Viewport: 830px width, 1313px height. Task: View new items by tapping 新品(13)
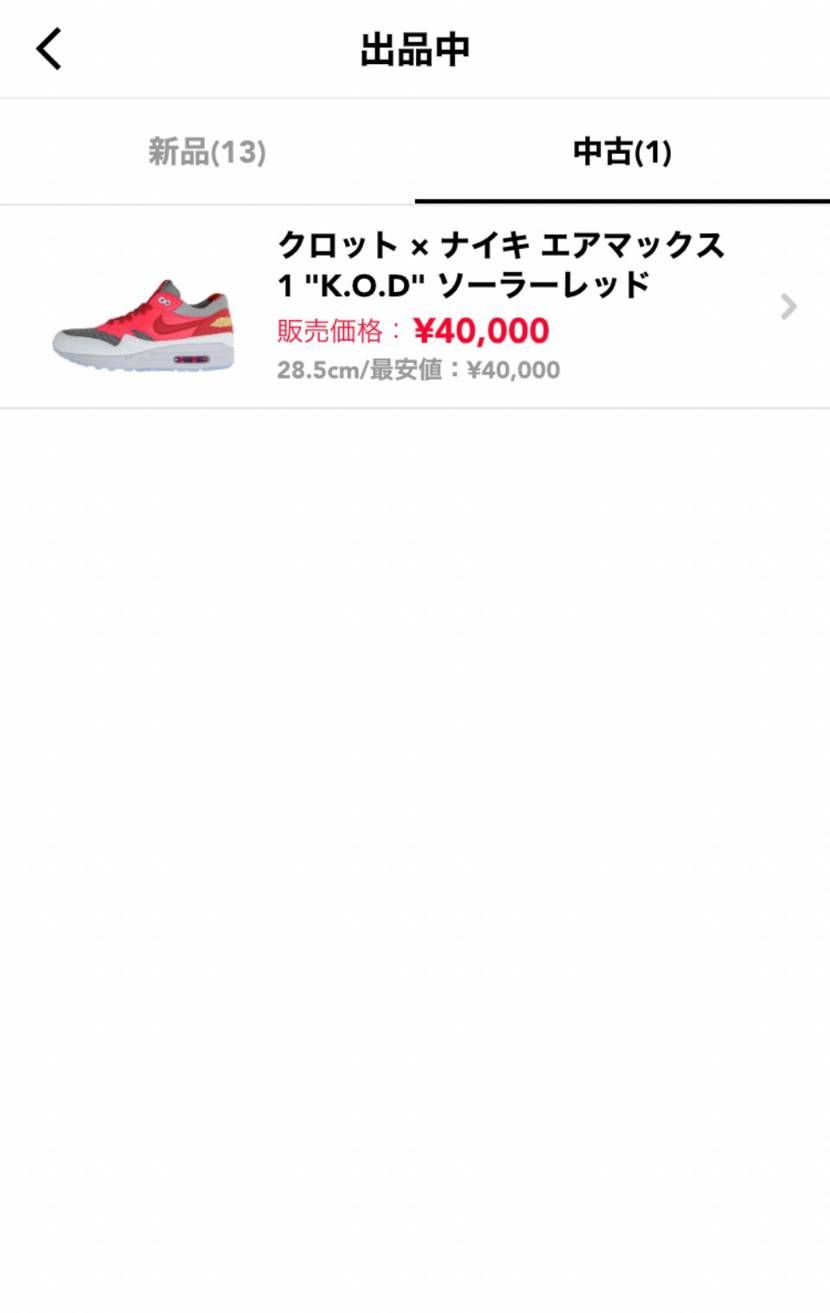click(x=207, y=153)
